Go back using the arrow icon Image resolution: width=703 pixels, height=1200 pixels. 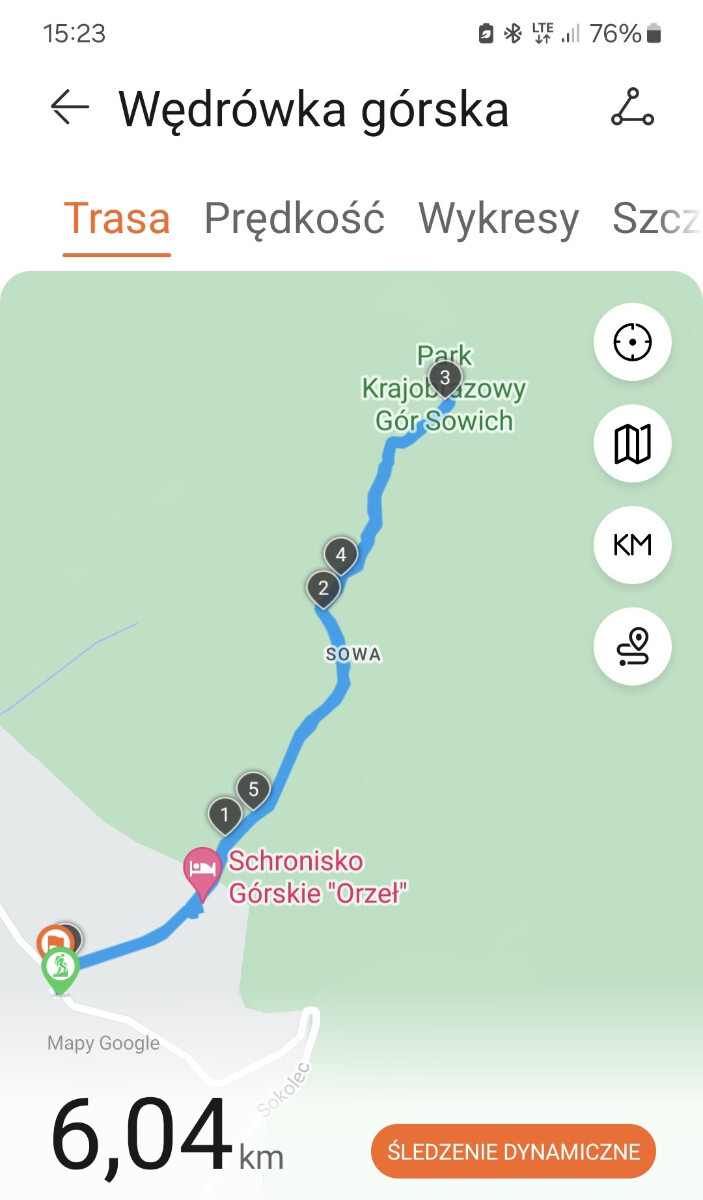(x=70, y=108)
